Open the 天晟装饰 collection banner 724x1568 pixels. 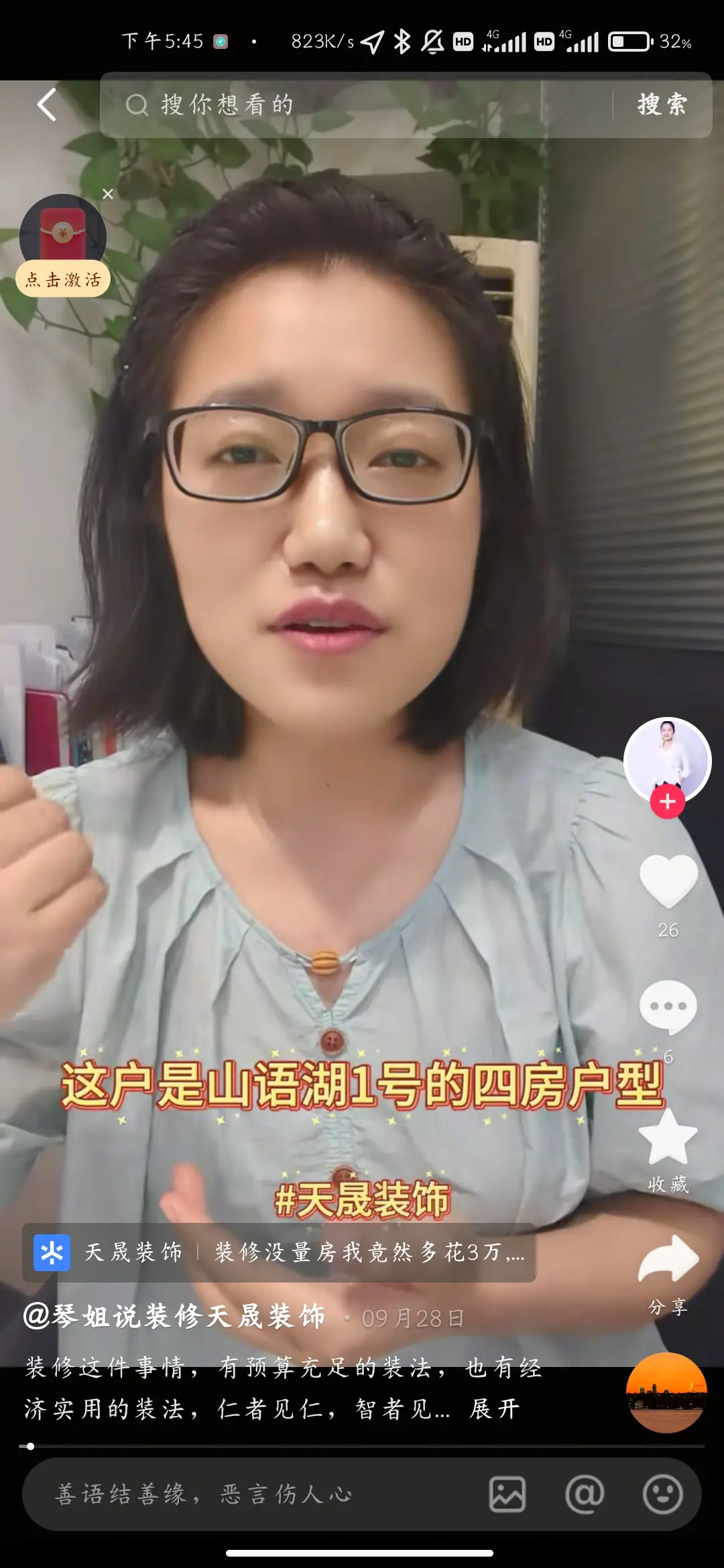278,1252
